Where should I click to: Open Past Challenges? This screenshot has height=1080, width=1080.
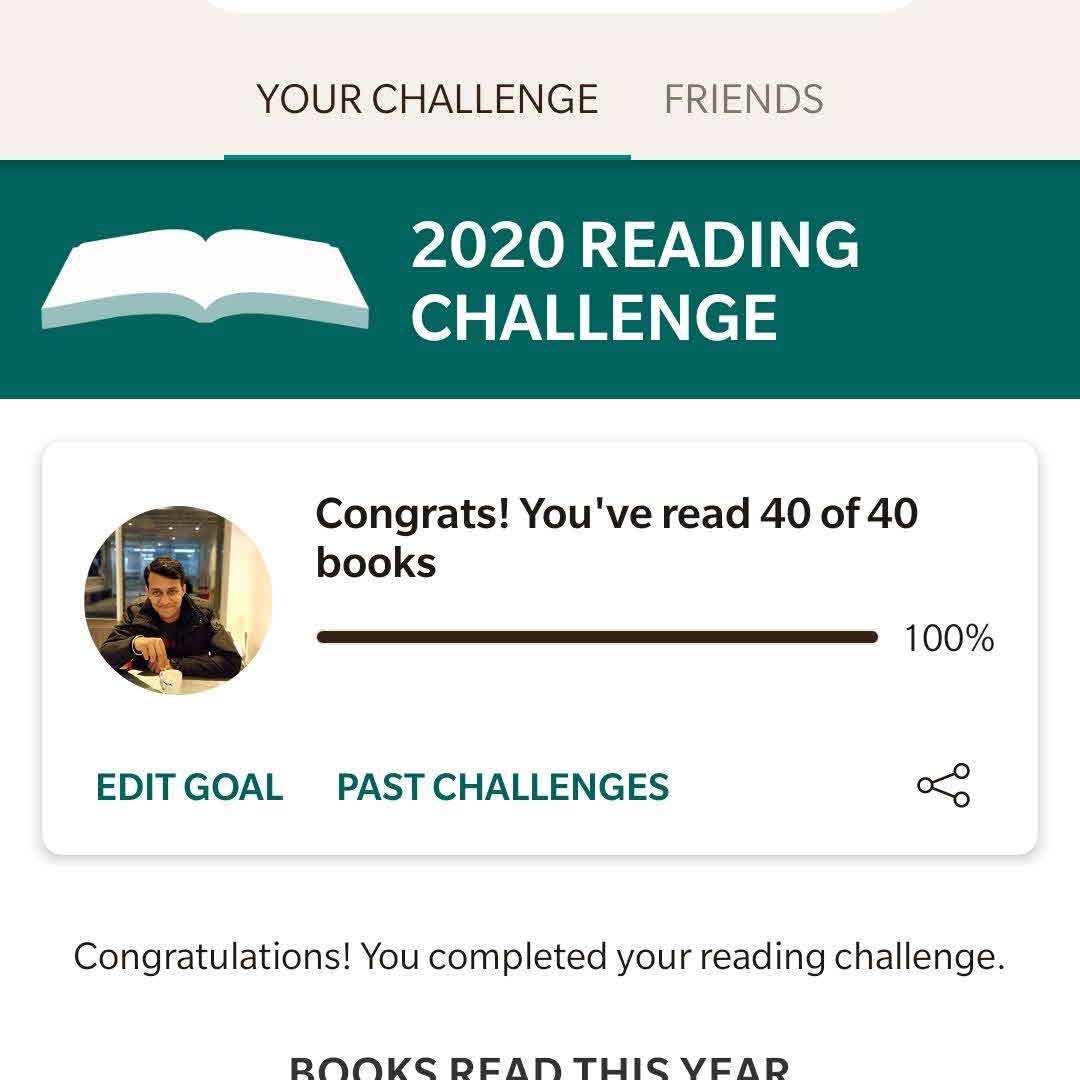click(502, 787)
